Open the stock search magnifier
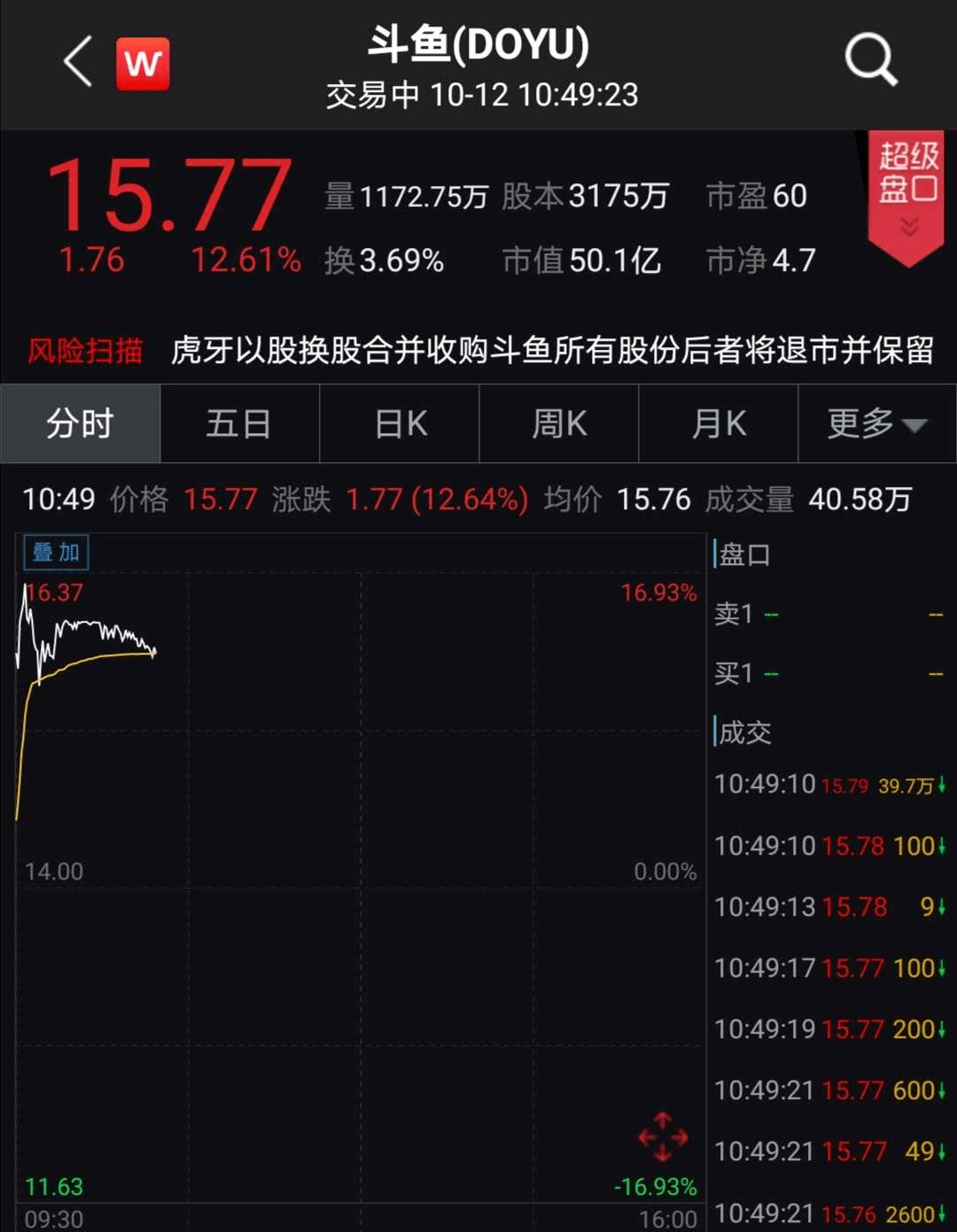This screenshot has height=1232, width=957. [x=870, y=60]
